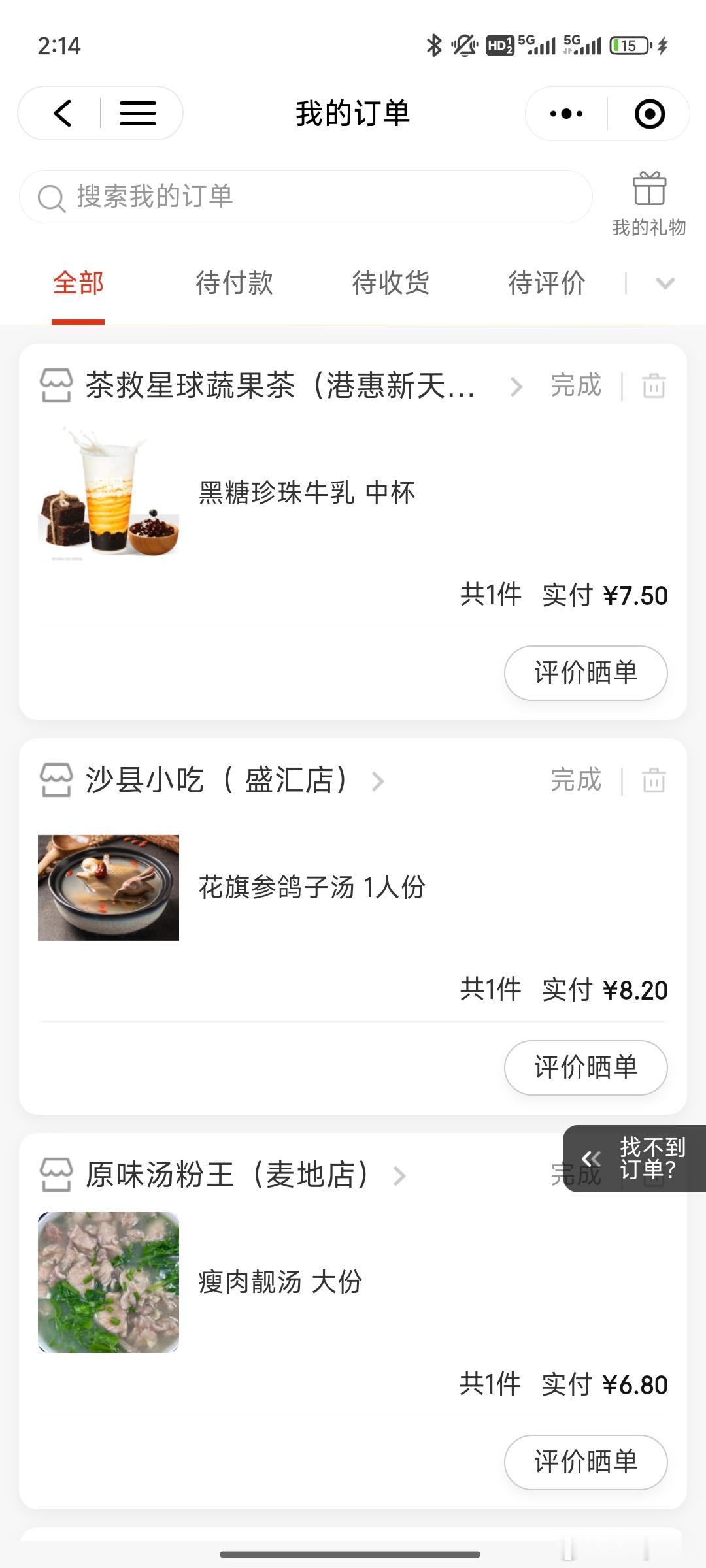Open the 茶救星球蔬果茶 store page
The height and width of the screenshot is (1568, 706).
pyautogui.click(x=281, y=385)
